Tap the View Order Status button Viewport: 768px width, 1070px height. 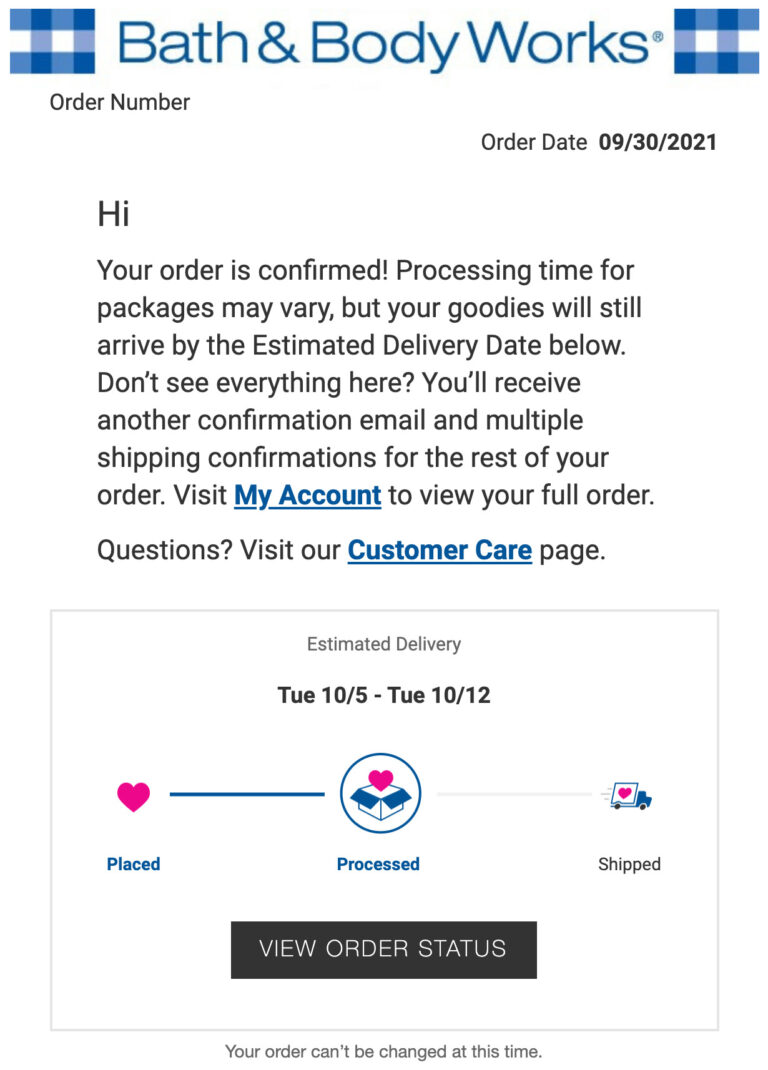(384, 949)
